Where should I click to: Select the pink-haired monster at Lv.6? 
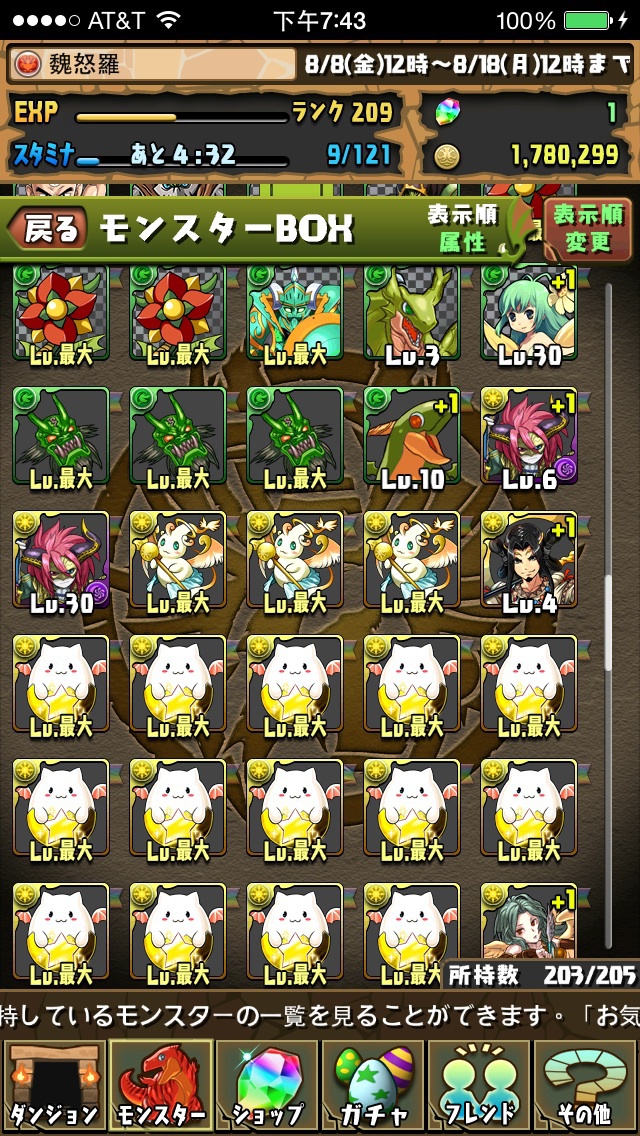pyautogui.click(x=528, y=435)
